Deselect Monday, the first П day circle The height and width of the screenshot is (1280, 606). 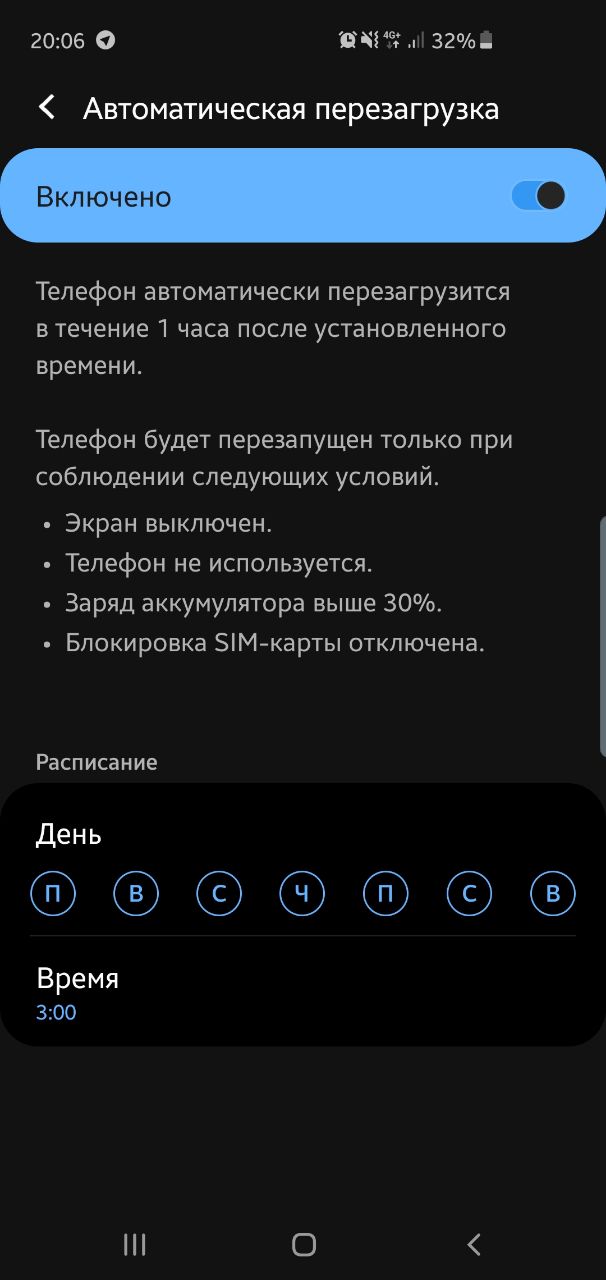click(x=53, y=893)
